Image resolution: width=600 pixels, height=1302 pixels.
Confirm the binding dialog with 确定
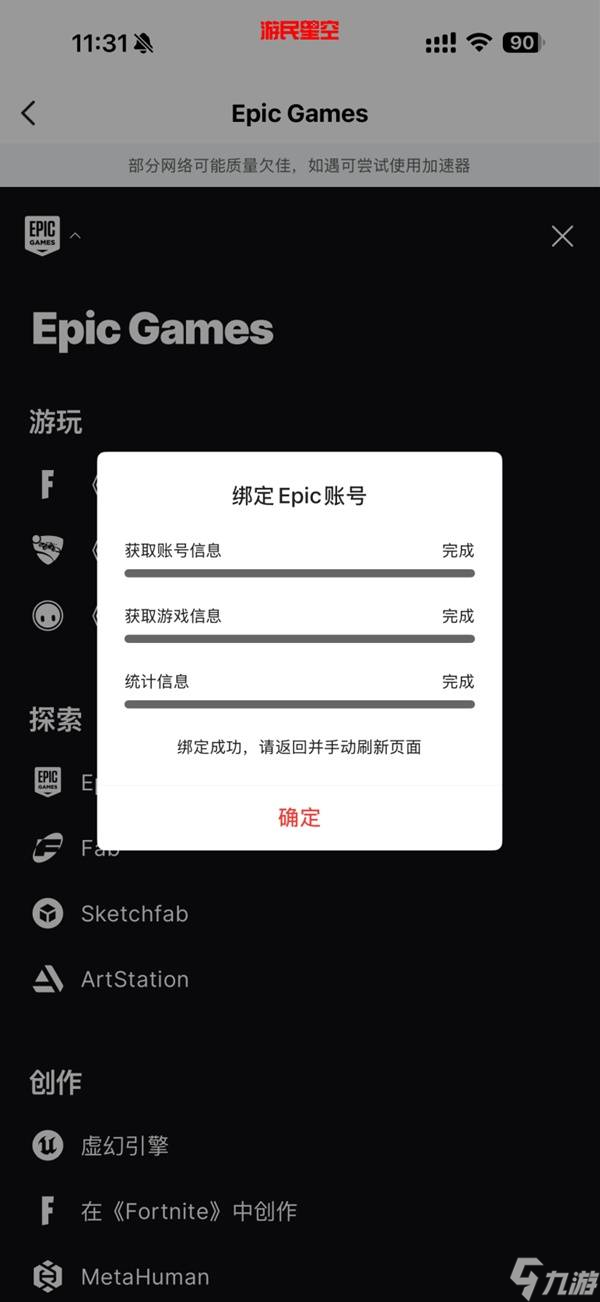point(299,817)
